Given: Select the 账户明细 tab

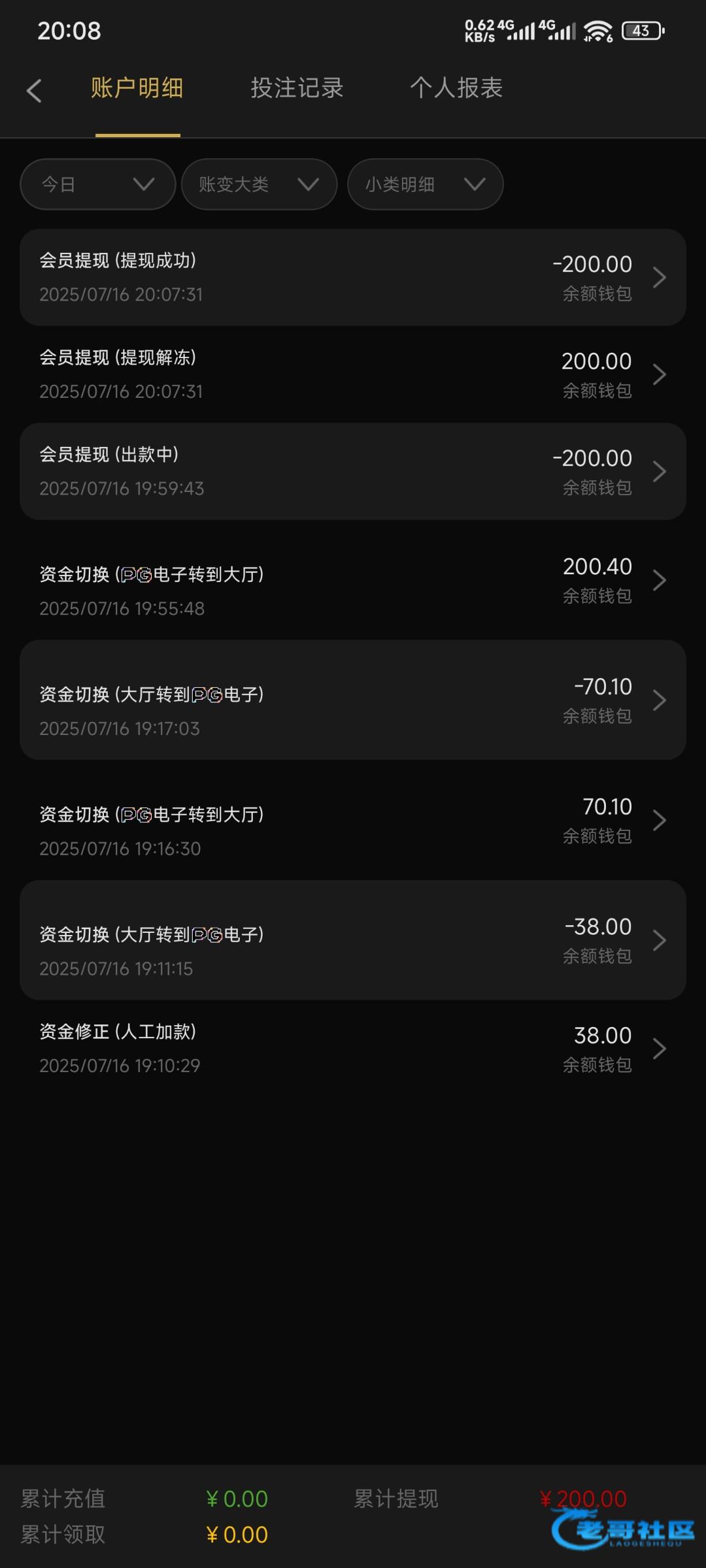Looking at the screenshot, I should click(x=137, y=88).
